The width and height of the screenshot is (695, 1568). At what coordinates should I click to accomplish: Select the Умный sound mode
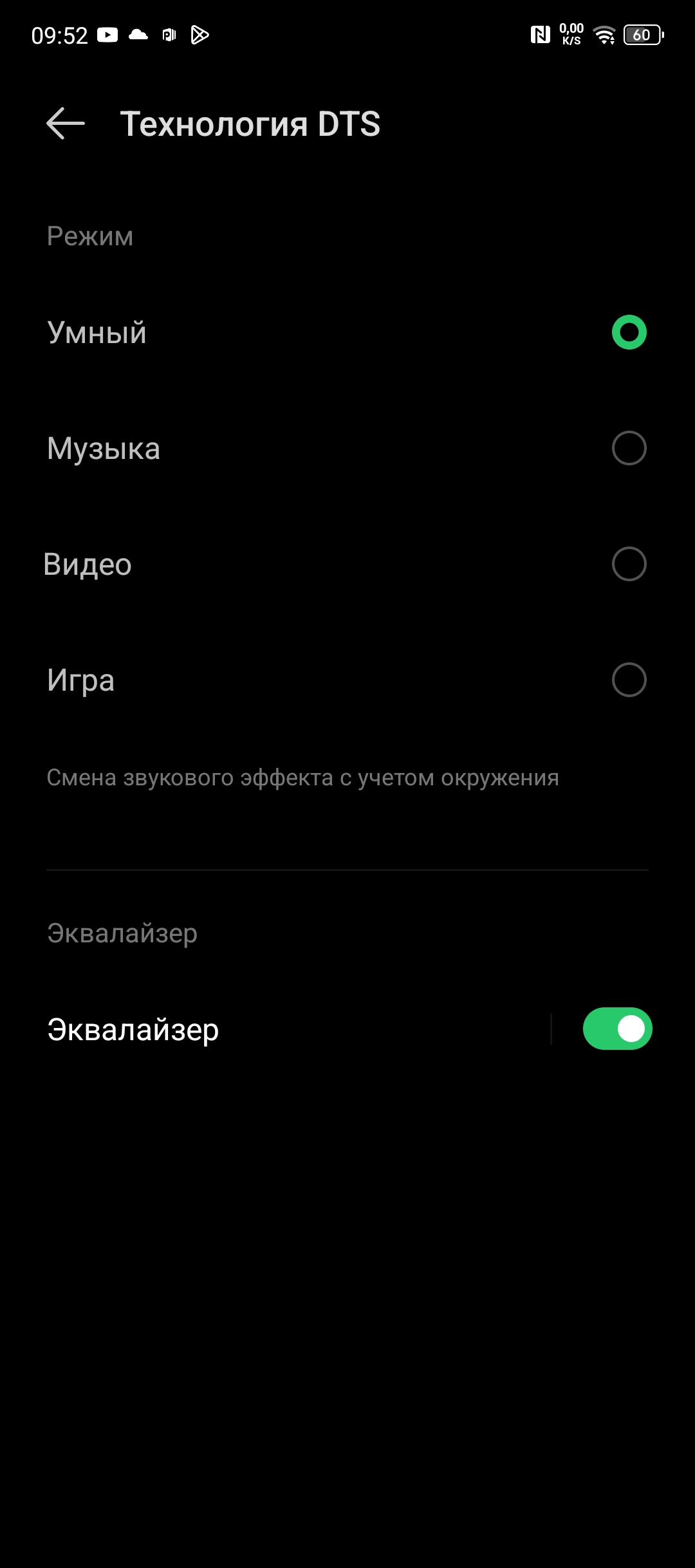629,332
